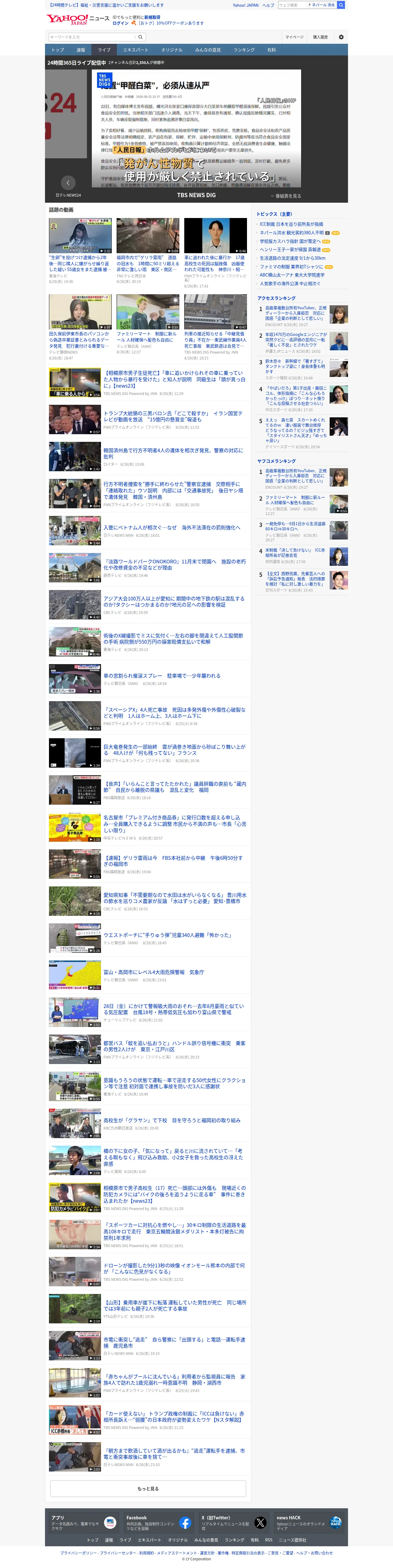Open the 新規取得 ID registration link
Viewport: 393px width, 1568px height.
point(152,18)
